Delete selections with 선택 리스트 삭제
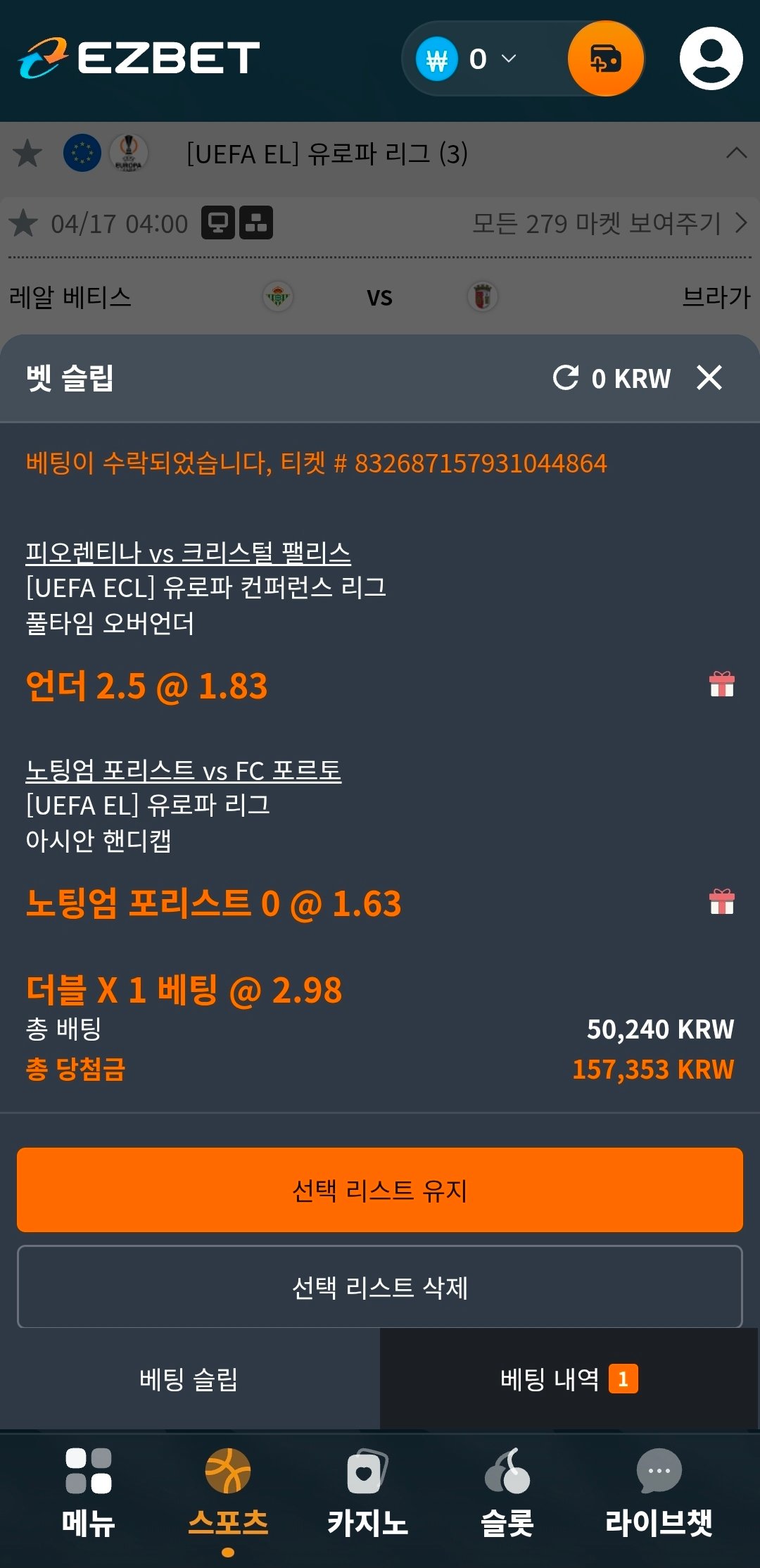760x1568 pixels. (x=380, y=1287)
